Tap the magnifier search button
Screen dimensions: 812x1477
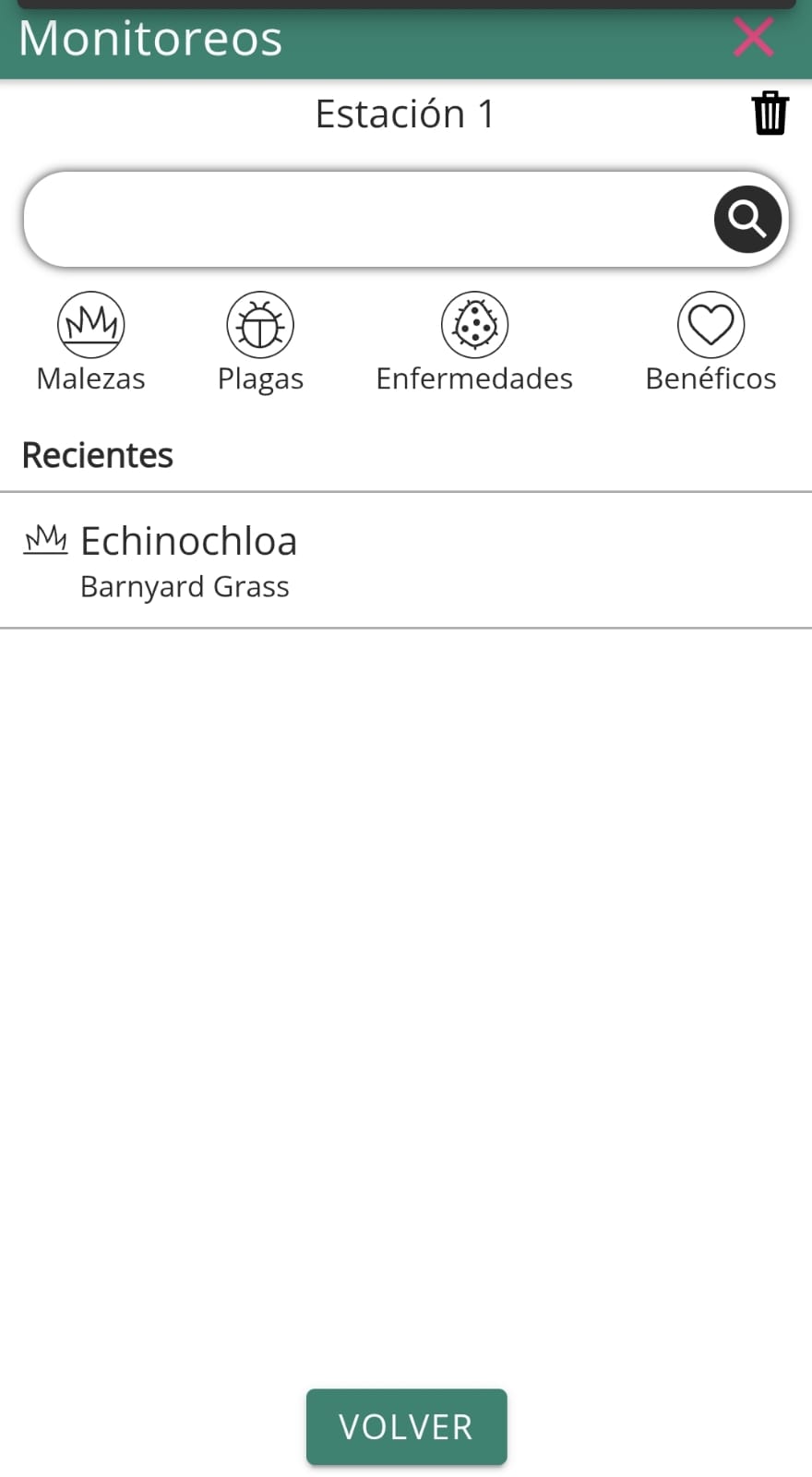pos(747,220)
